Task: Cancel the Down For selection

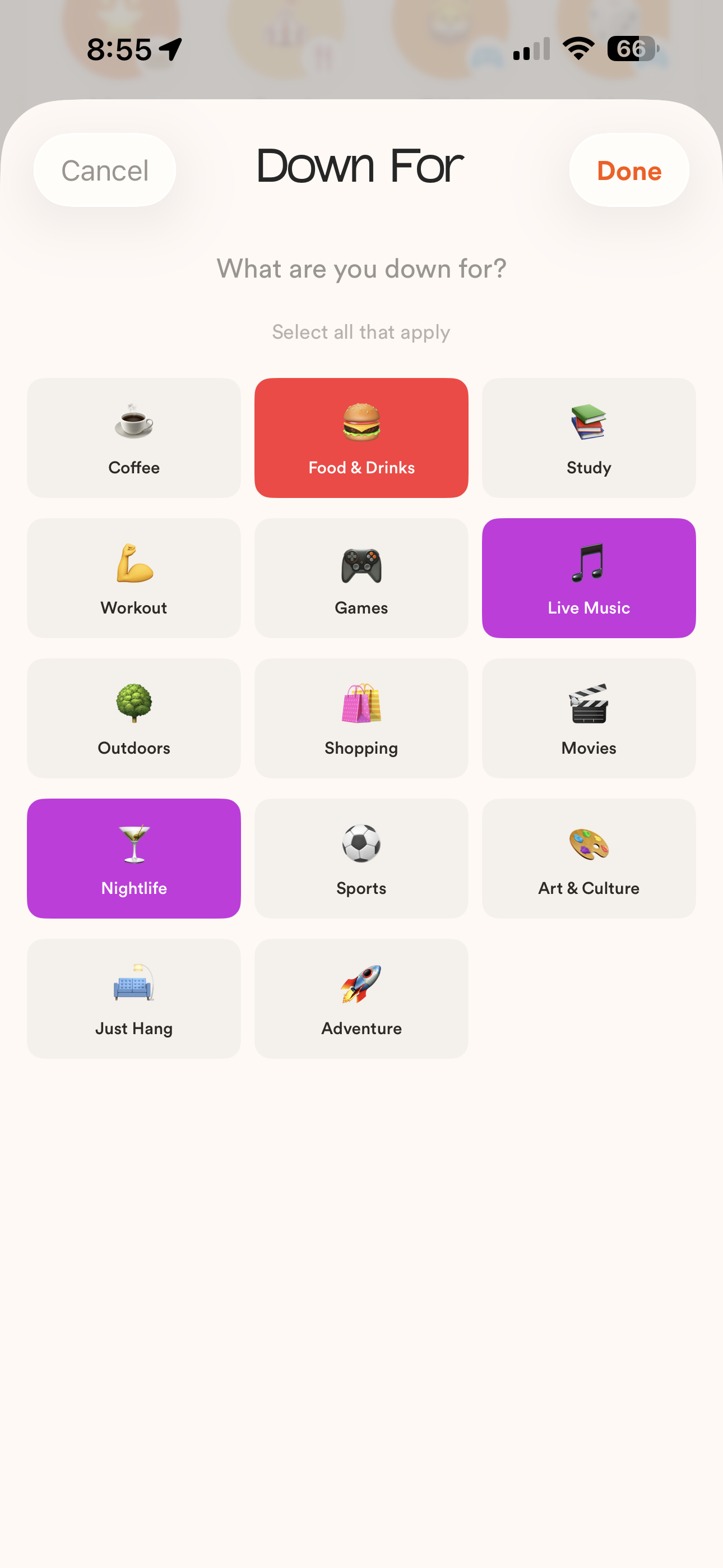Action: tap(105, 170)
